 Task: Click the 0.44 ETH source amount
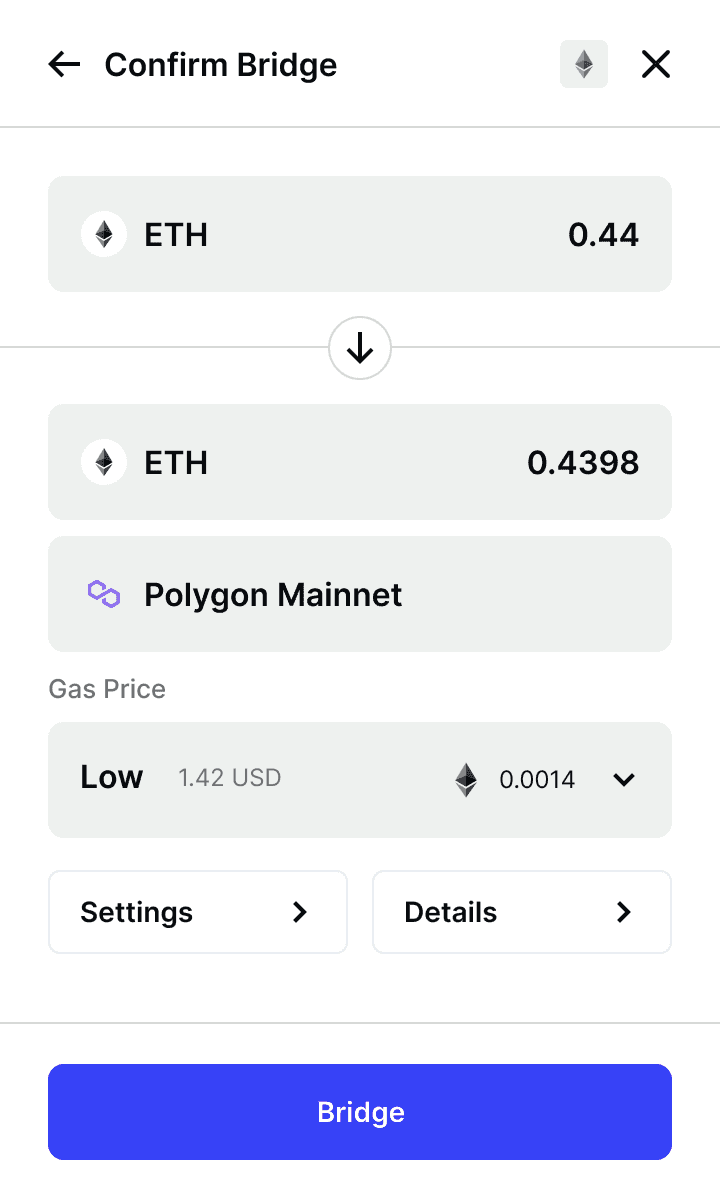603,233
